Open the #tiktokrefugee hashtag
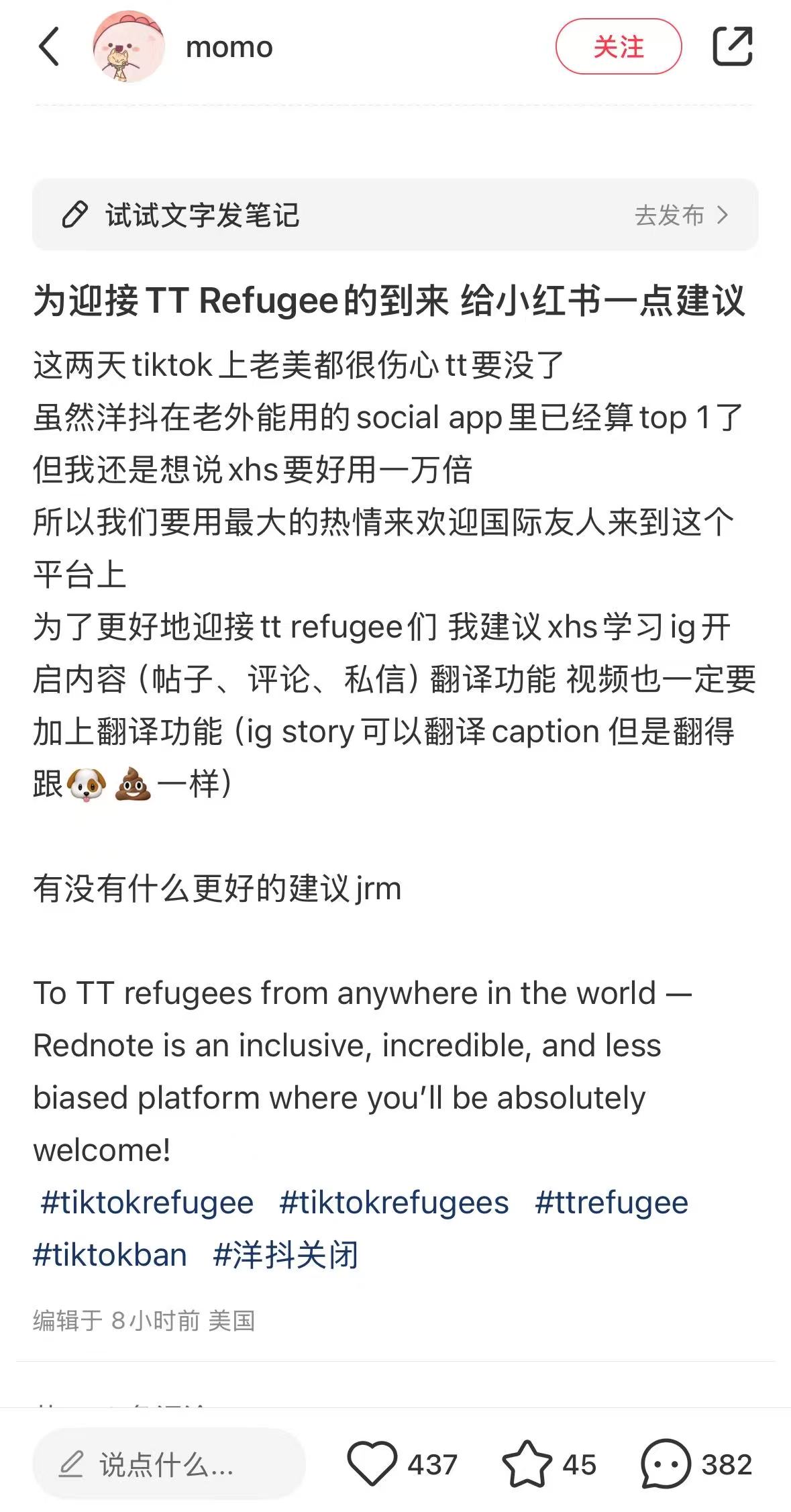The height and width of the screenshot is (1512, 791). [147, 1203]
